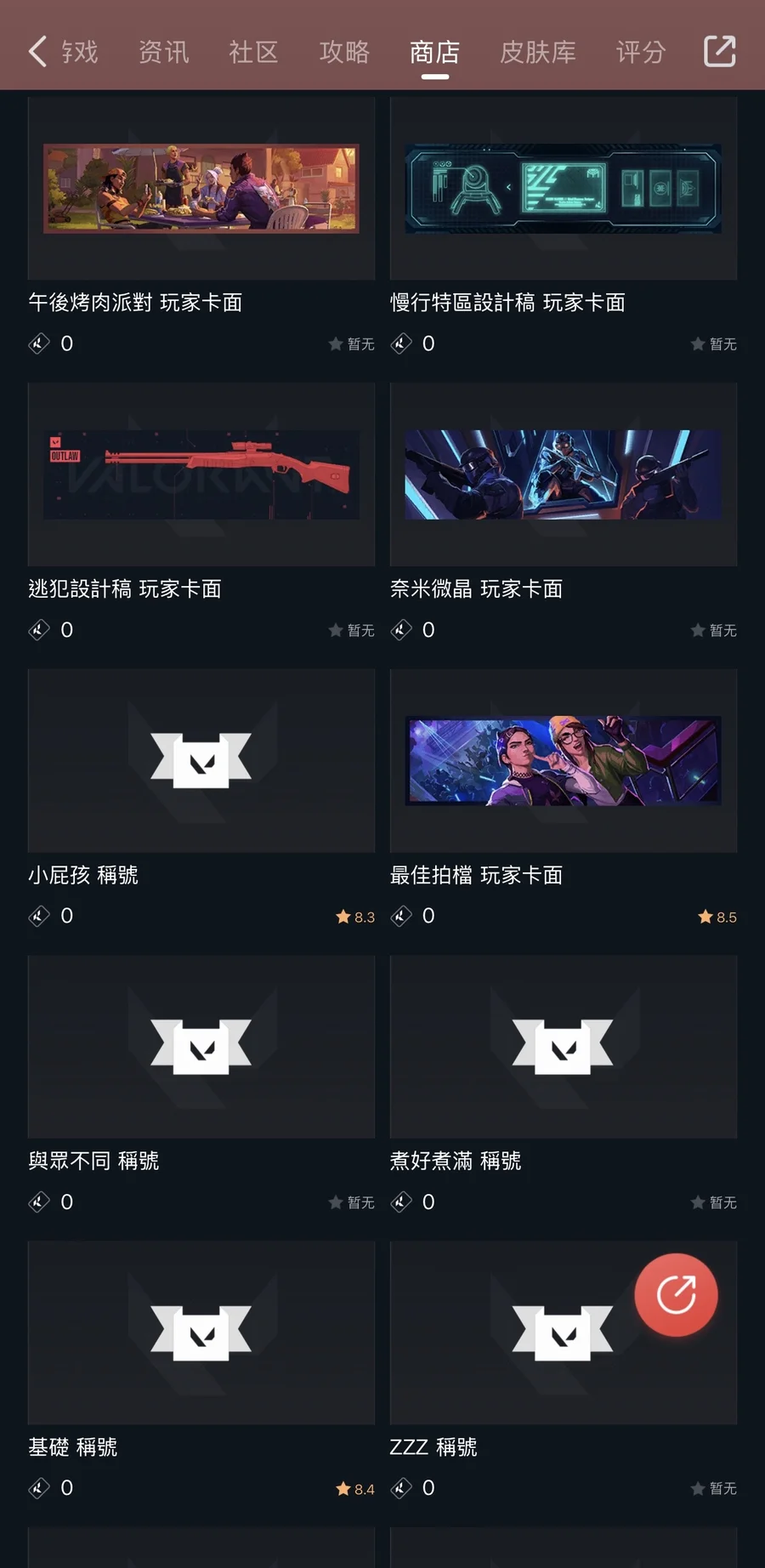Go back using the top-left arrow
This screenshot has width=765, height=1568.
pos(37,52)
